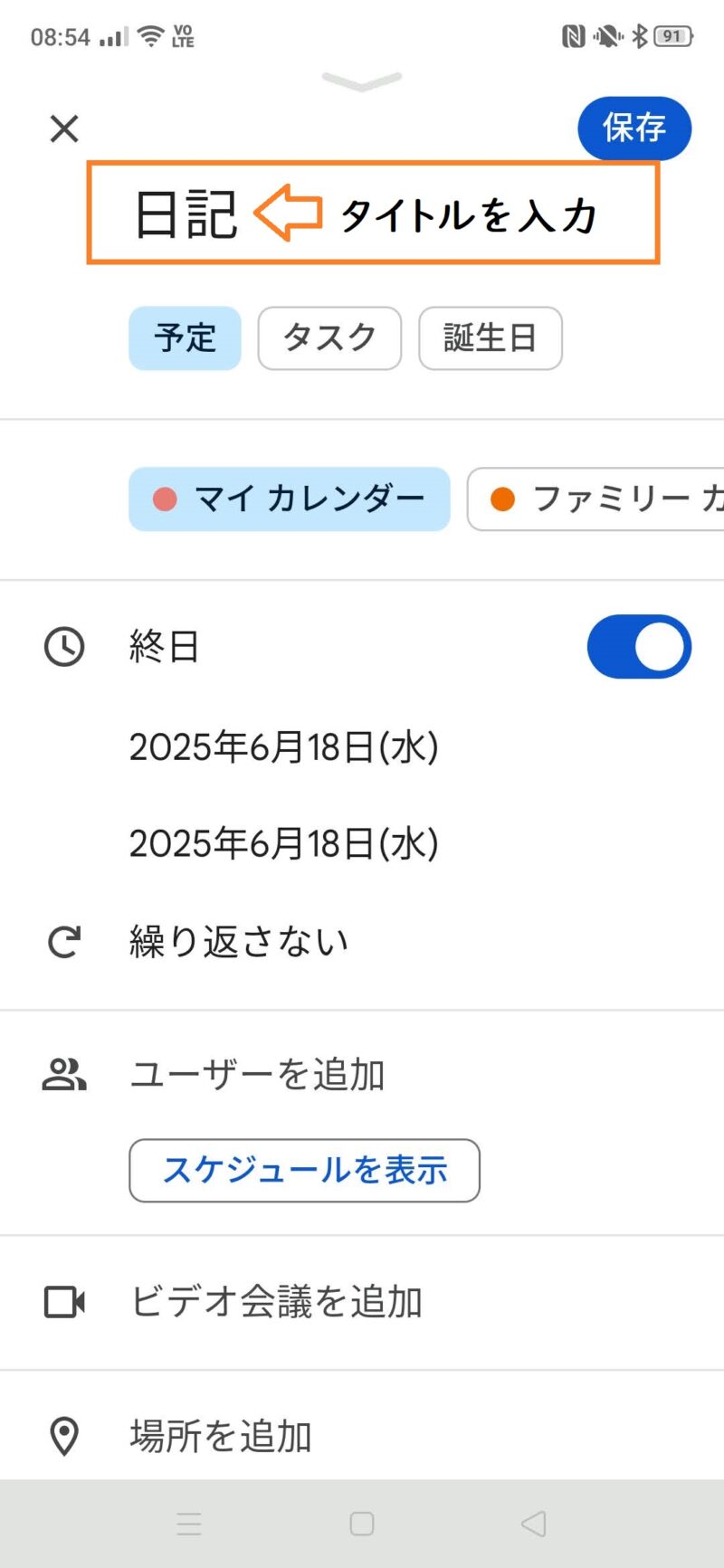Switch to the タスク chip

(329, 338)
